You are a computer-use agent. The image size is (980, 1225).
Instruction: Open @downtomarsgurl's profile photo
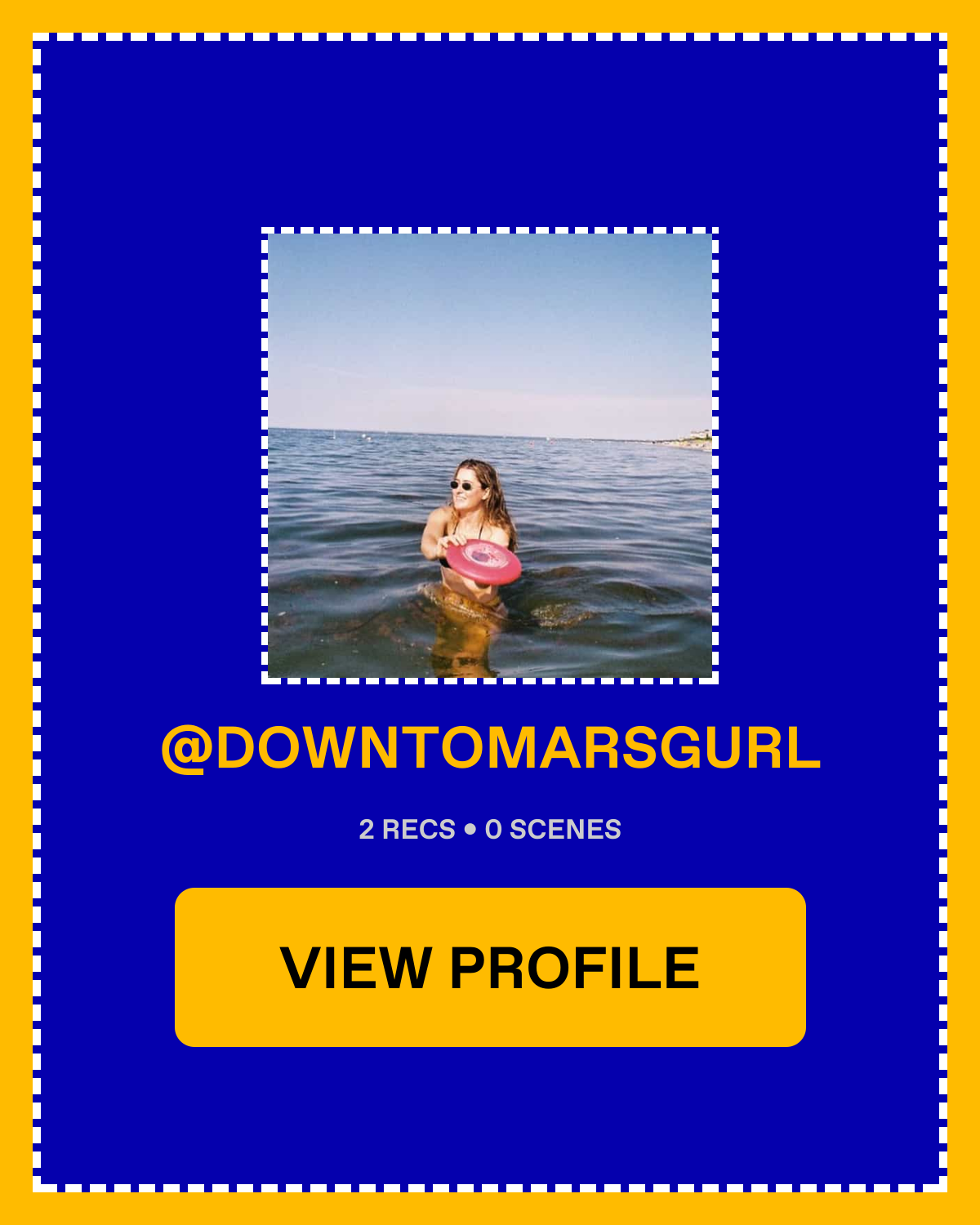point(490,456)
